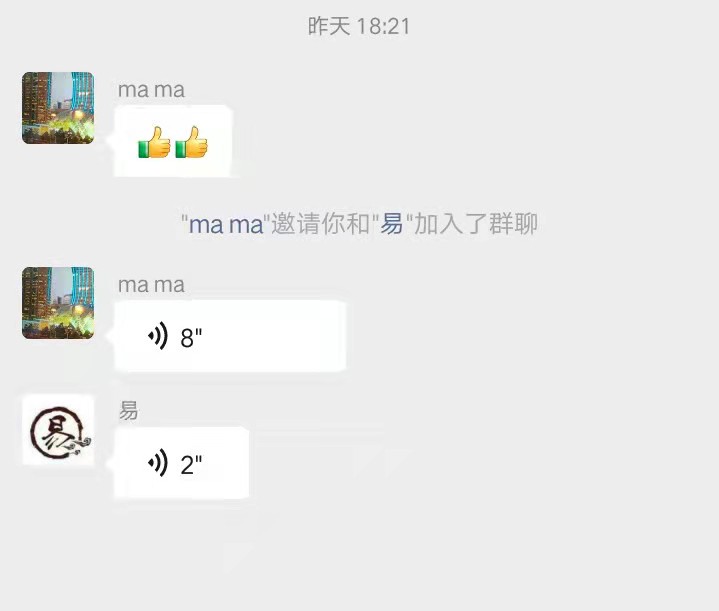Play ma ma's 8-second voice message
Viewport: 719px width, 611px height.
click(x=230, y=337)
